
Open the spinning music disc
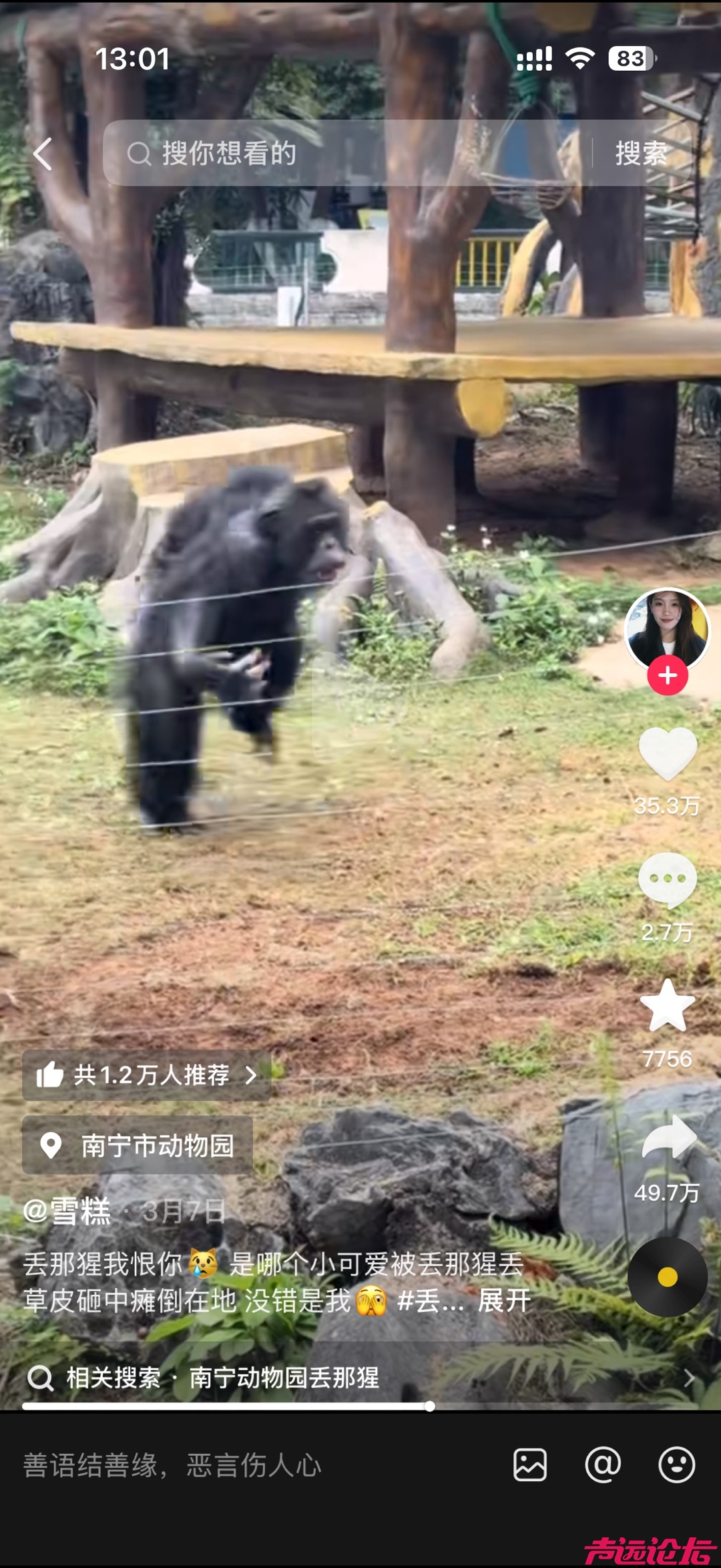(x=667, y=1277)
